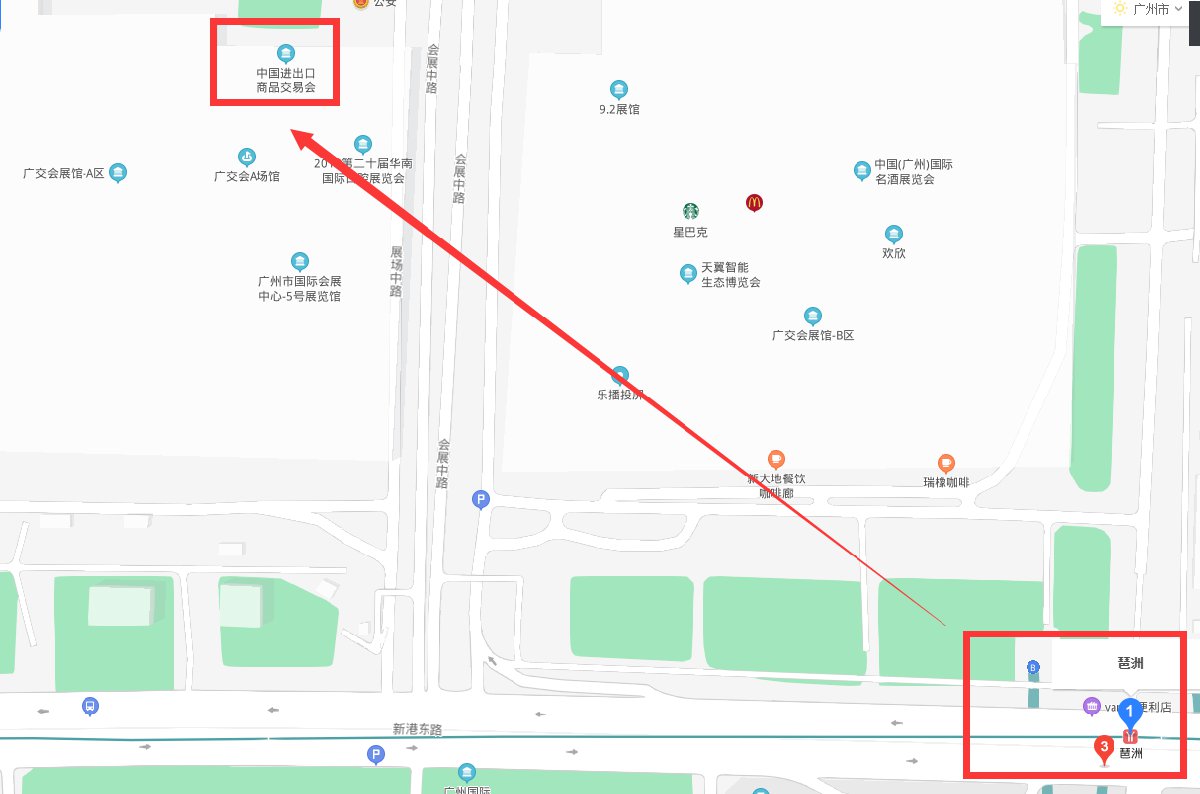Select the 瑞幸咖啡 cafe marker
1200x794 pixels.
946,463
